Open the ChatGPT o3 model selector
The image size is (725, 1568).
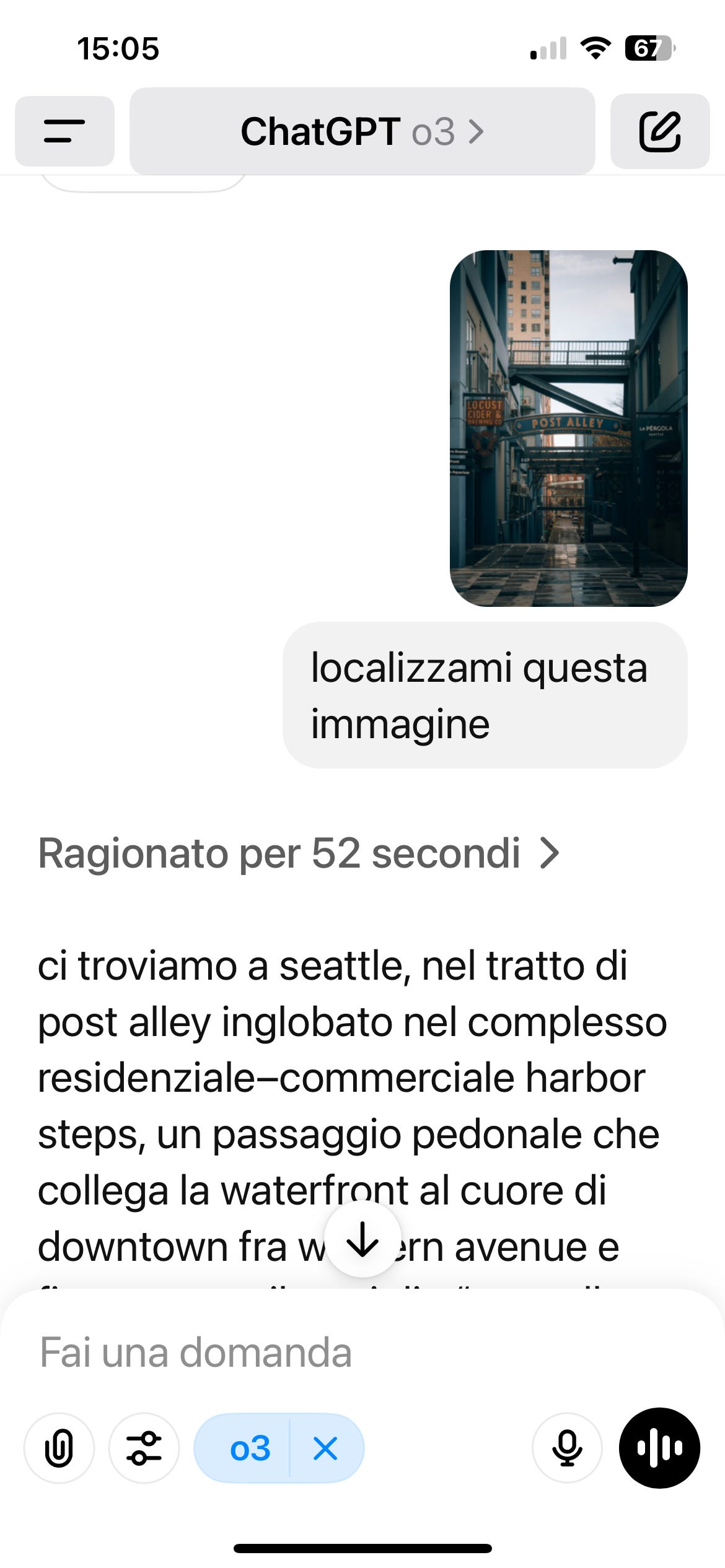click(362, 131)
